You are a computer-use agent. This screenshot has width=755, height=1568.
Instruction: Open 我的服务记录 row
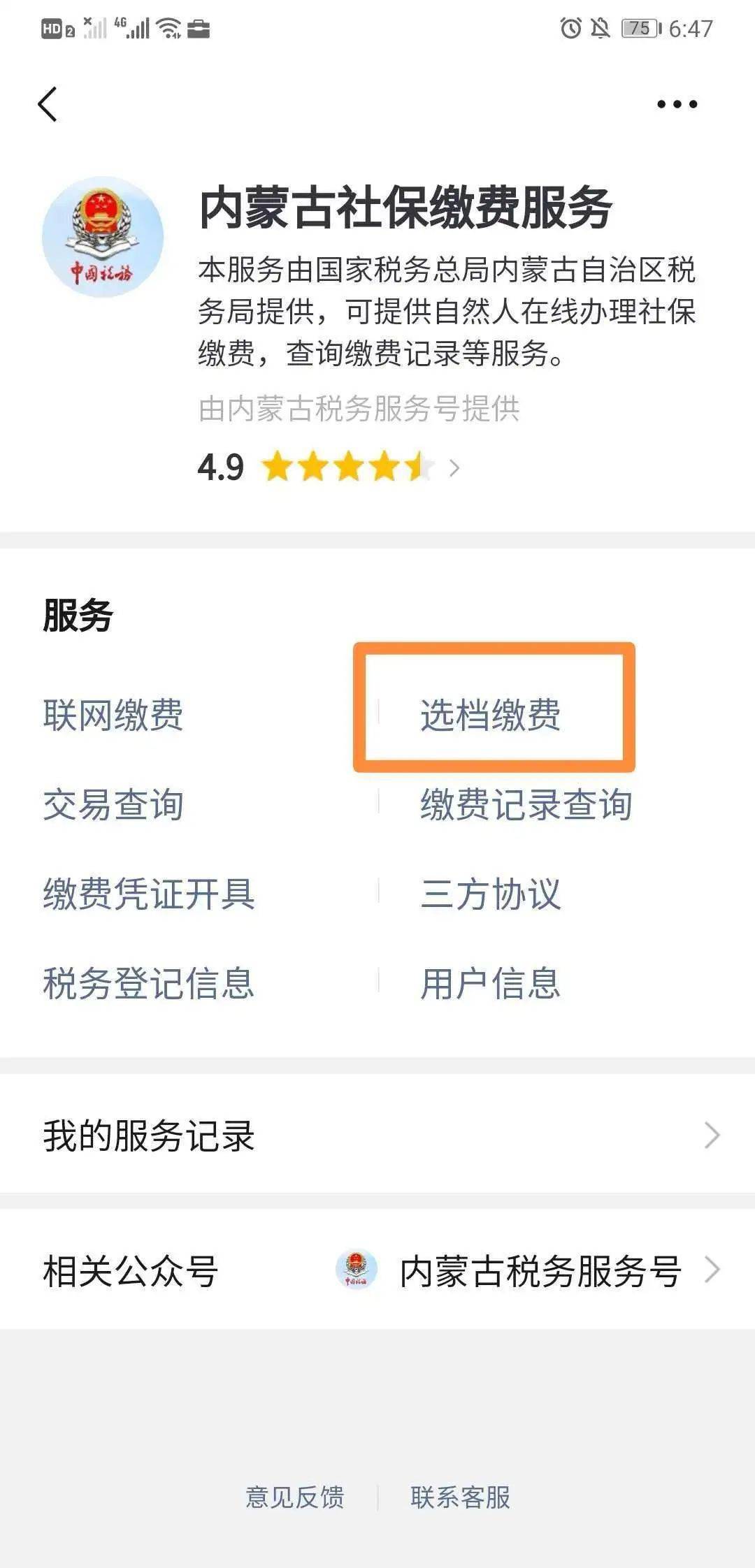point(377,1135)
